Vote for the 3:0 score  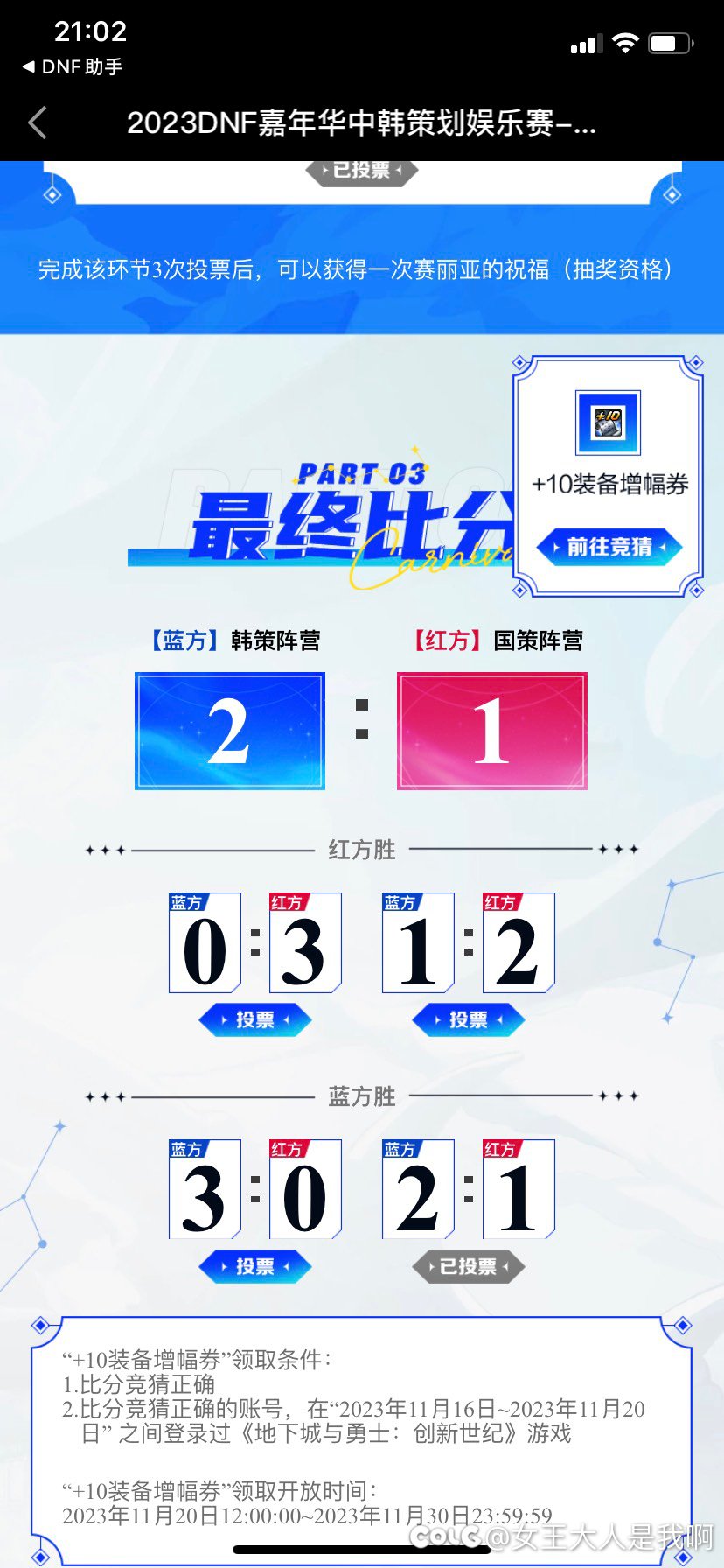point(254,1267)
